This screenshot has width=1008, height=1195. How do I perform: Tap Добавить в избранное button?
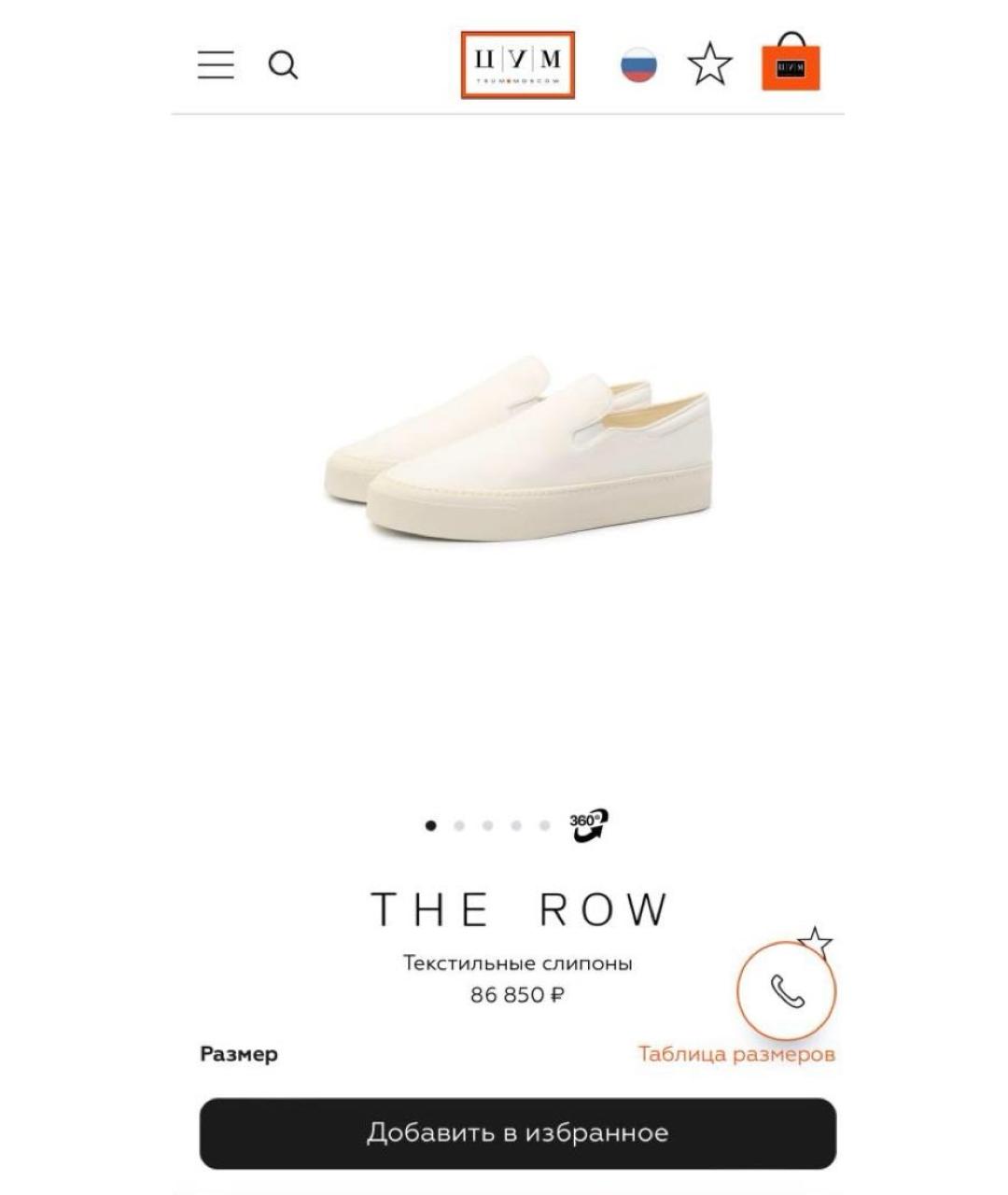517,1132
